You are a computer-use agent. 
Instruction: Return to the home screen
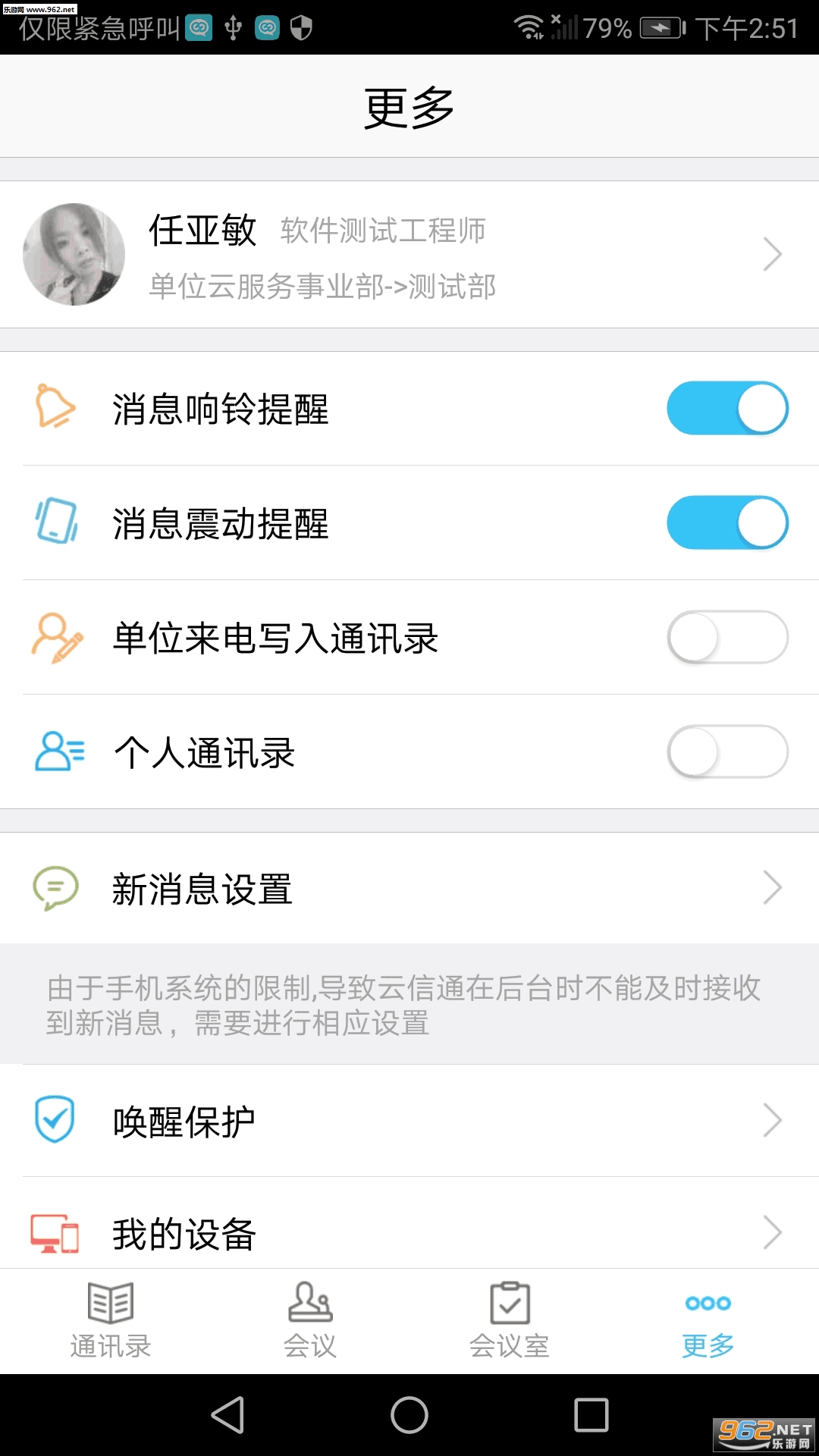[x=409, y=1415]
